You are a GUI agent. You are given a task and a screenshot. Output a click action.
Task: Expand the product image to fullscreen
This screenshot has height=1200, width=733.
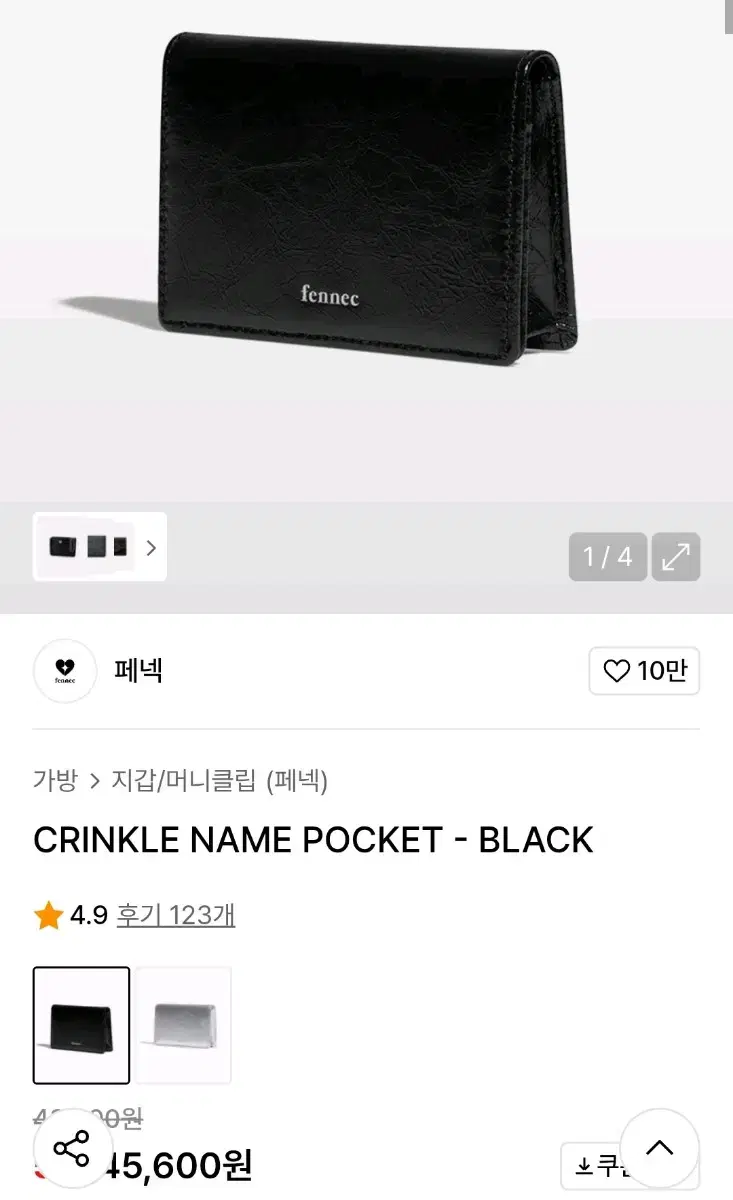[676, 557]
